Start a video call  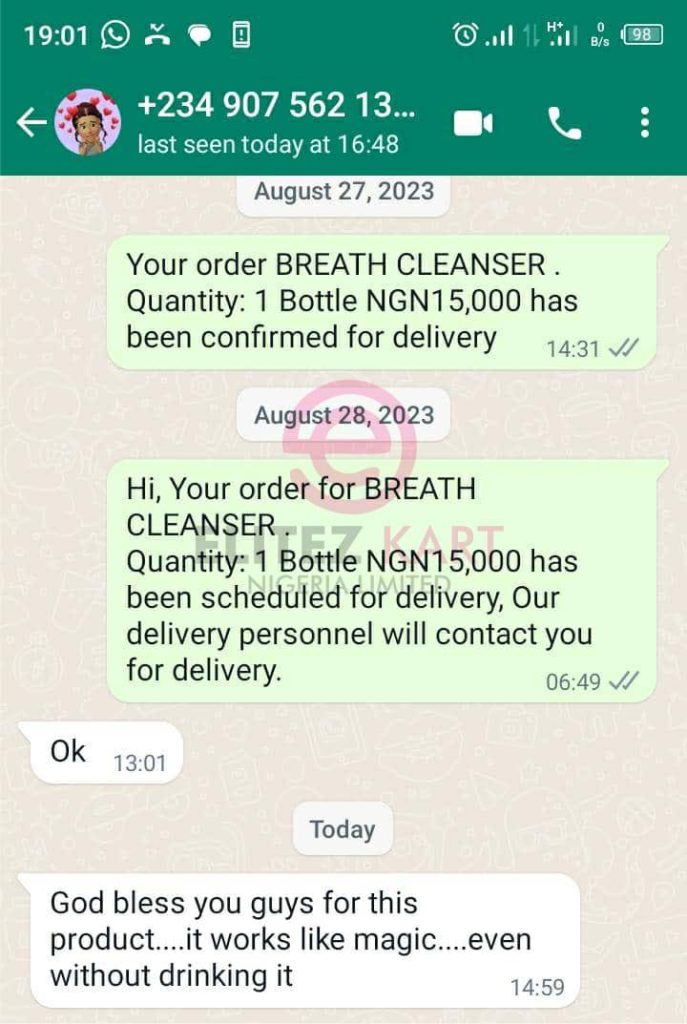point(473,123)
